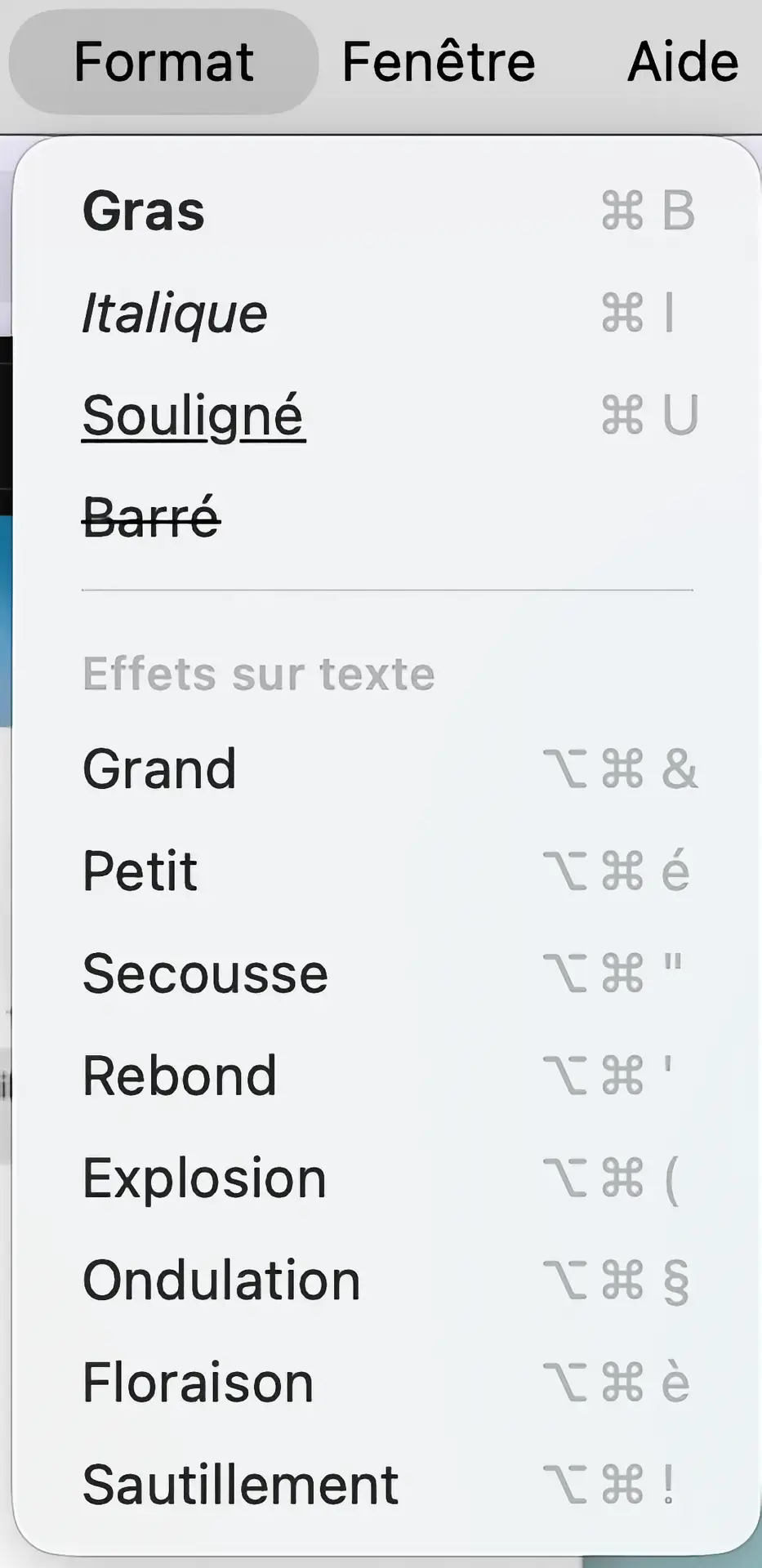Select the Secousse effect

coord(204,972)
